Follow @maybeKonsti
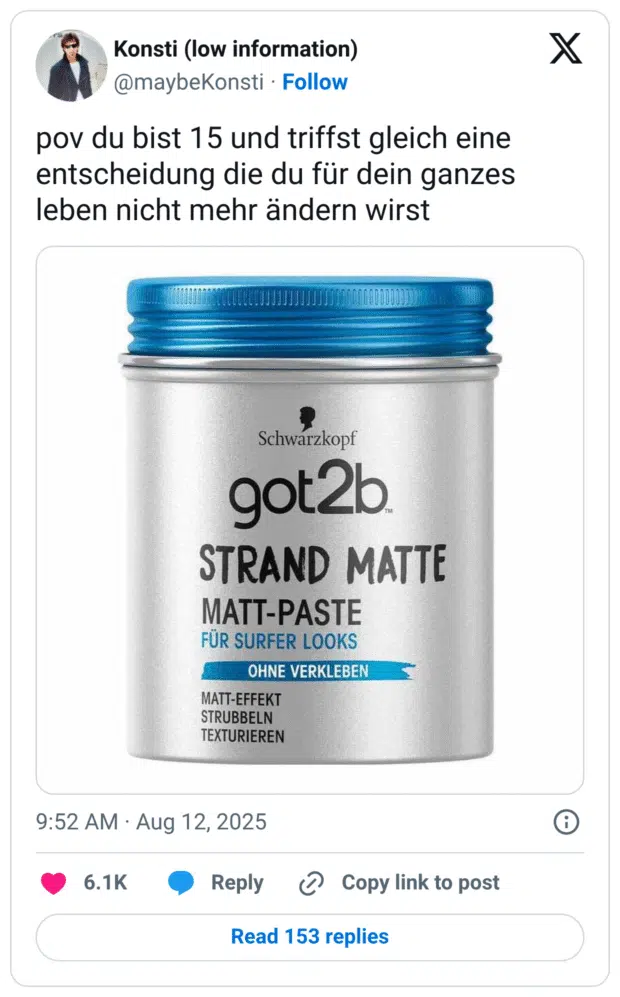The width and height of the screenshot is (620, 997). (x=315, y=82)
